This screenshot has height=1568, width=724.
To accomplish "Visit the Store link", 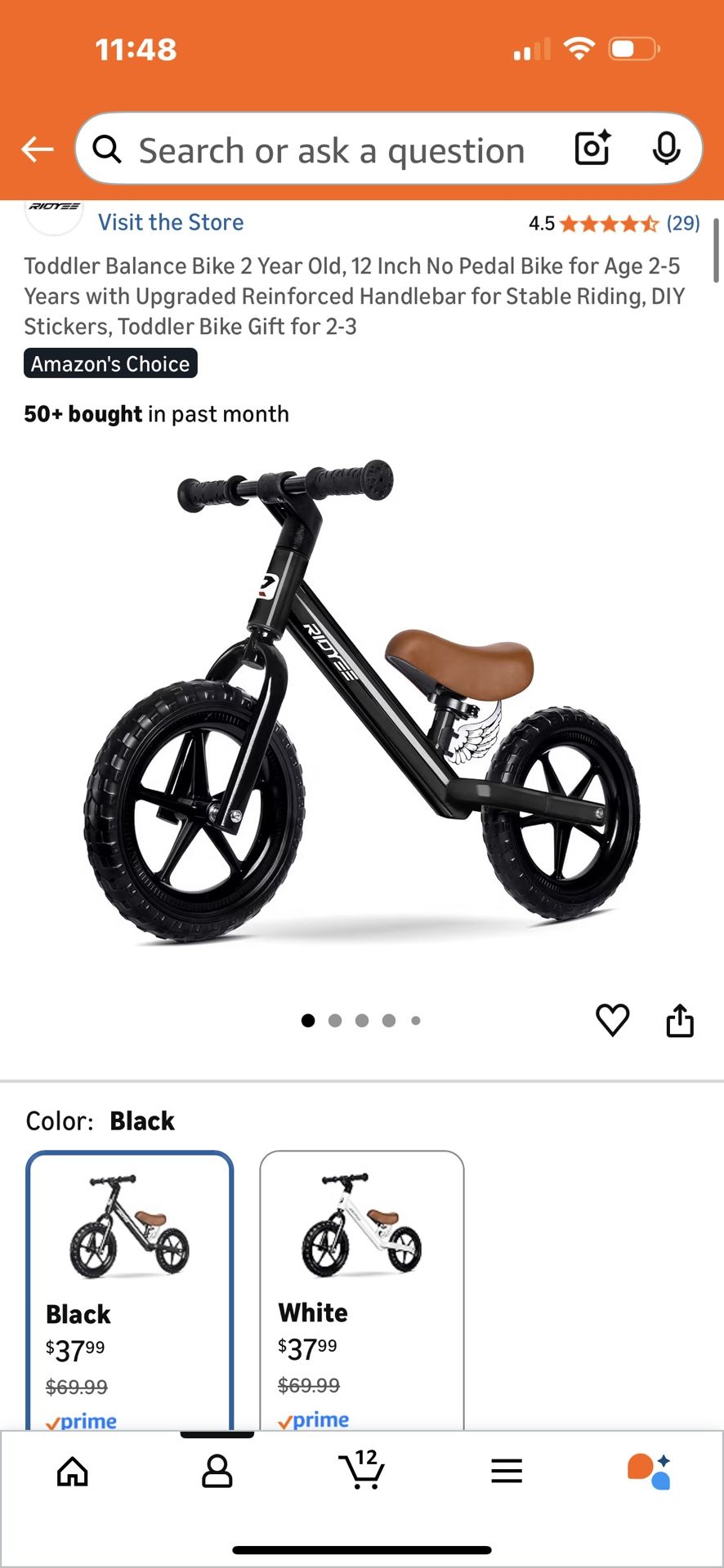I will [x=171, y=222].
